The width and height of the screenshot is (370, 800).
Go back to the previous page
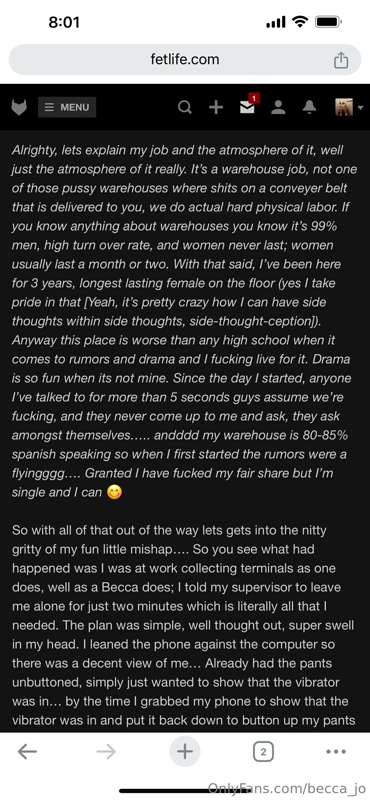tap(27, 751)
